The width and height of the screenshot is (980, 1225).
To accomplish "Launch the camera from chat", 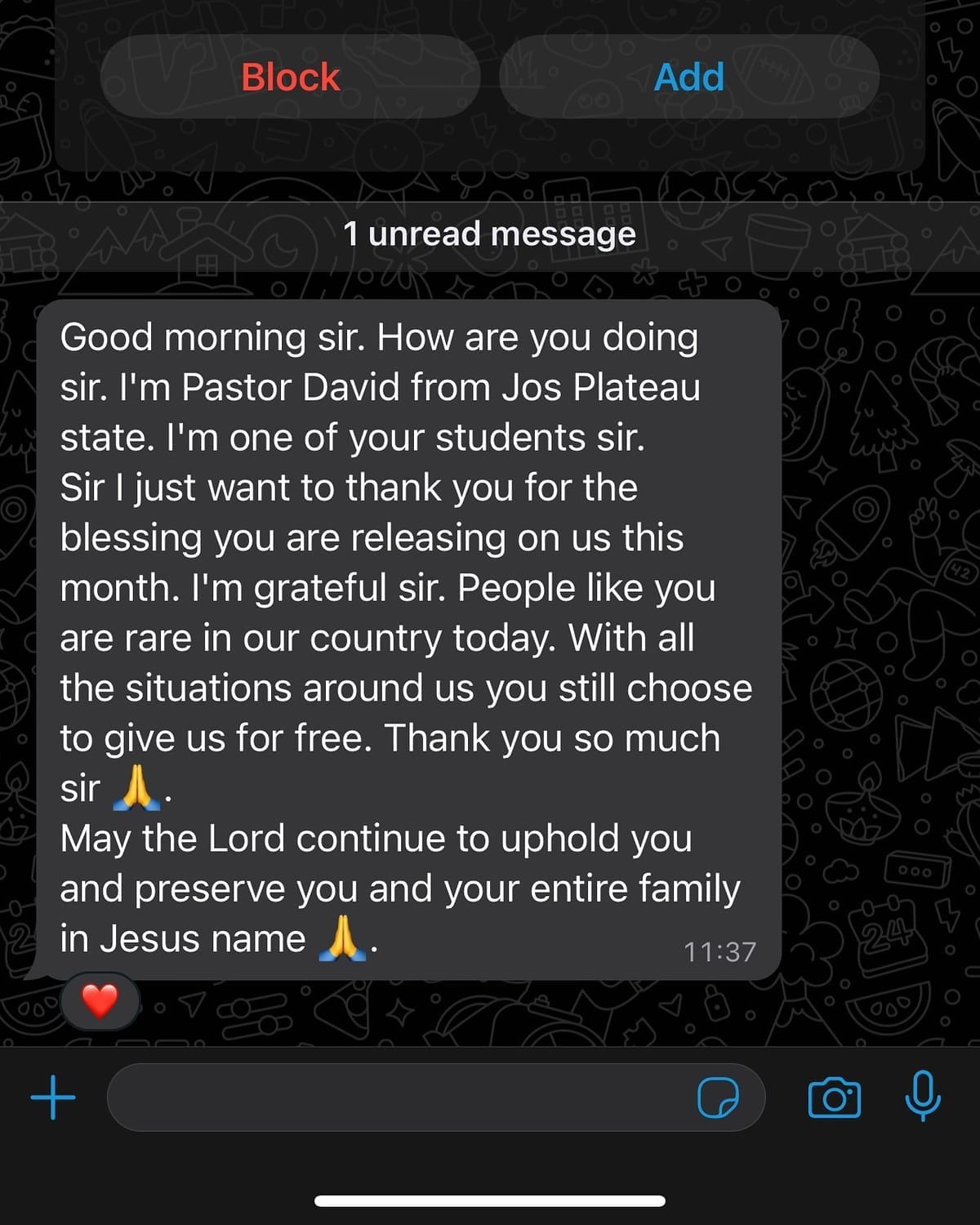I will click(834, 1097).
